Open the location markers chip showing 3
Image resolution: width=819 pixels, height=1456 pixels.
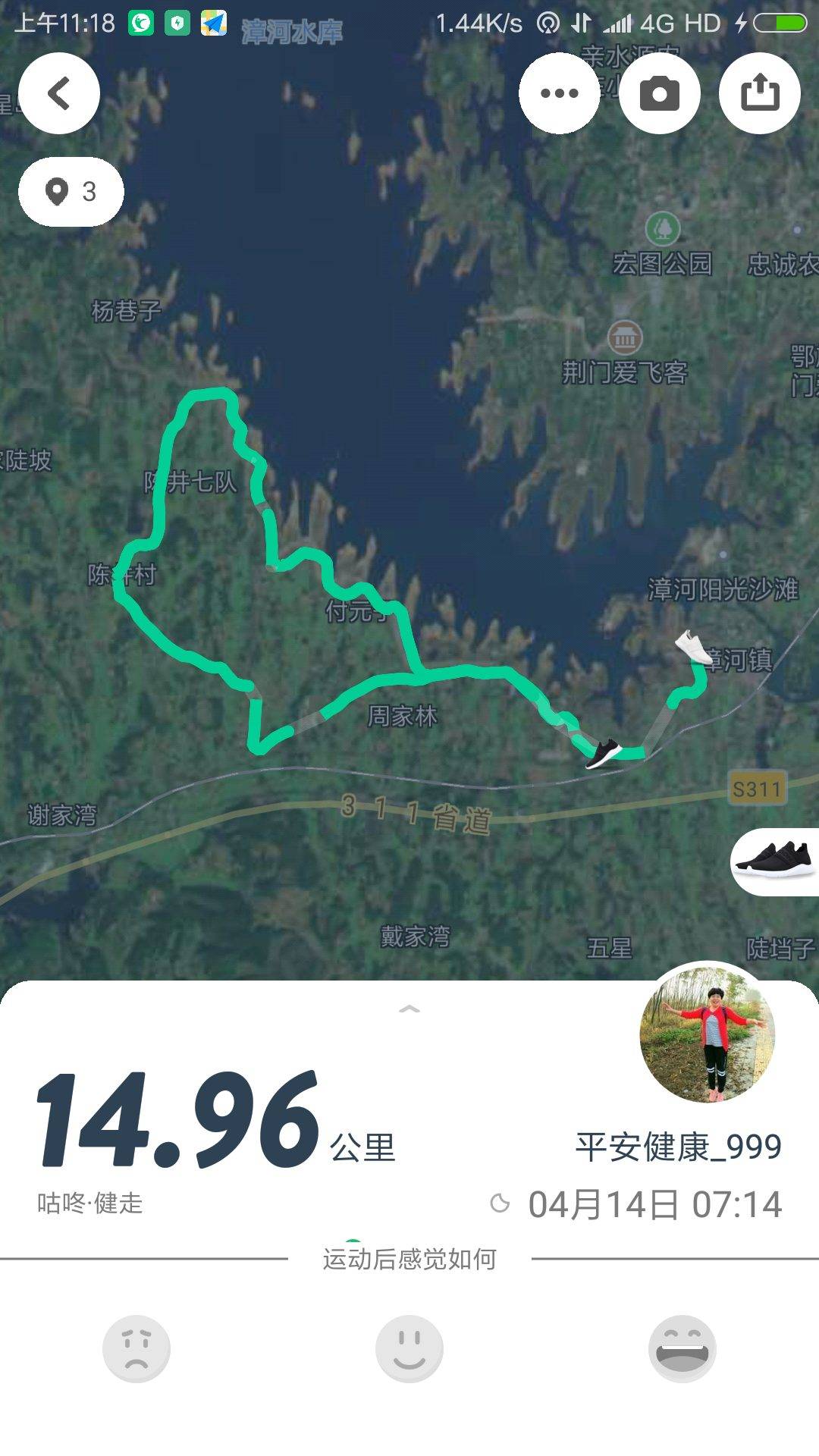point(71,192)
